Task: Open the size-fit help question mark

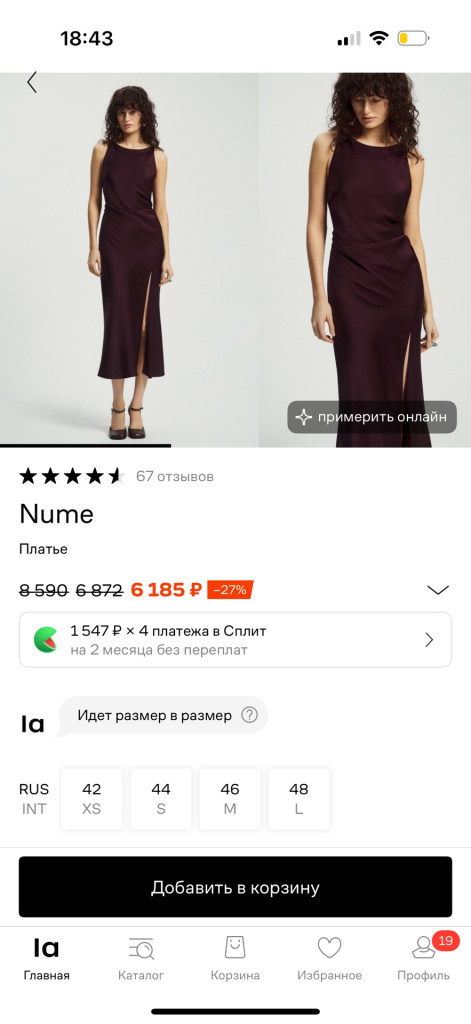Action: click(249, 715)
